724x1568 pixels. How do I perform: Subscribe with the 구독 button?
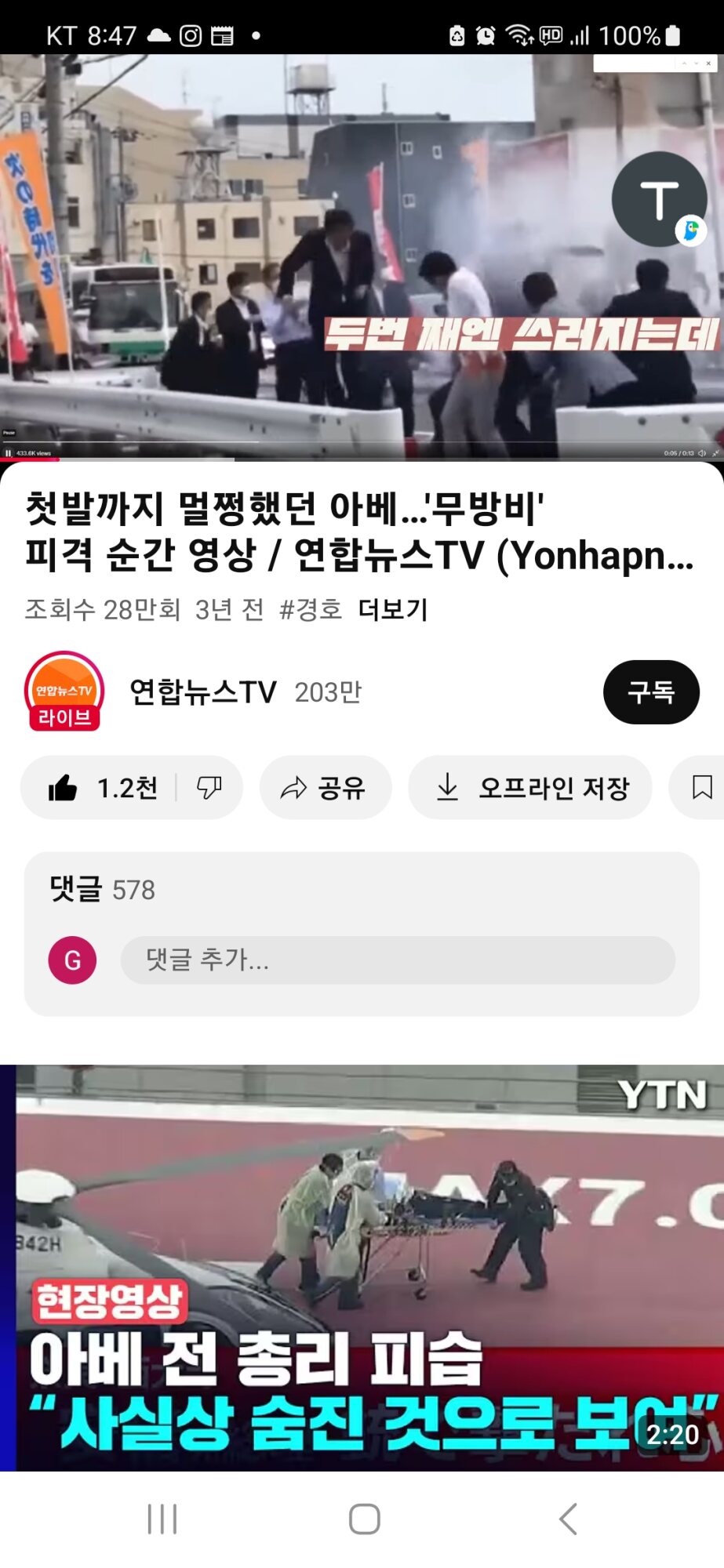tap(650, 691)
